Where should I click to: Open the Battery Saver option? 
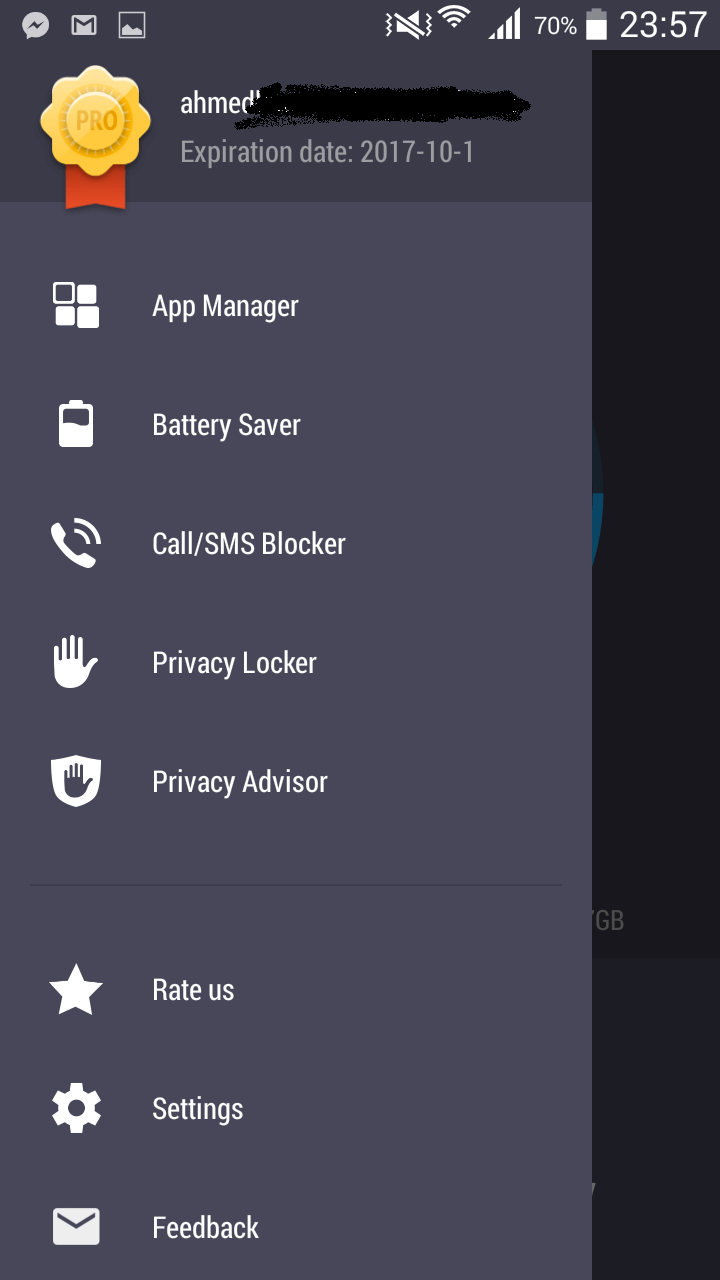coord(296,425)
